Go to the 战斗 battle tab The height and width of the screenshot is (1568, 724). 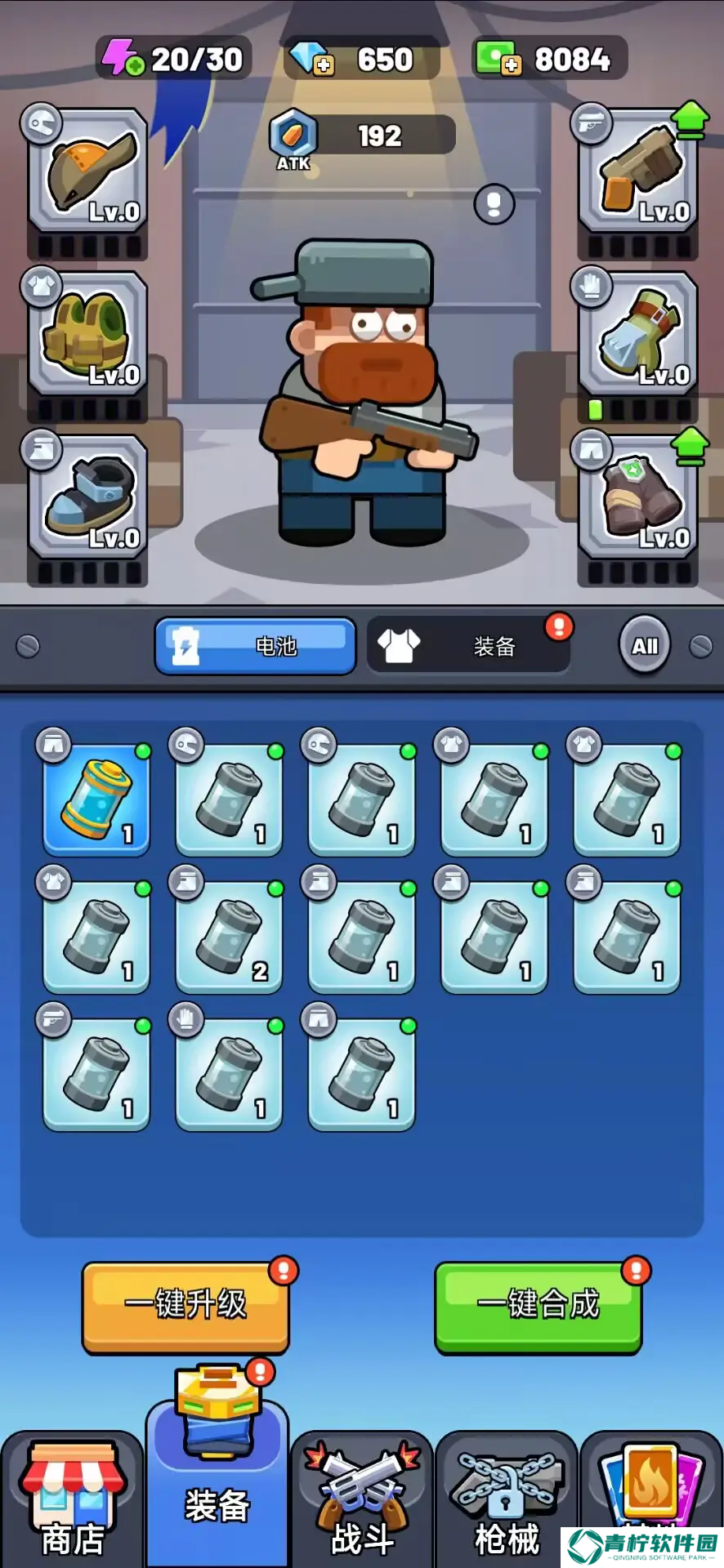(362, 1501)
